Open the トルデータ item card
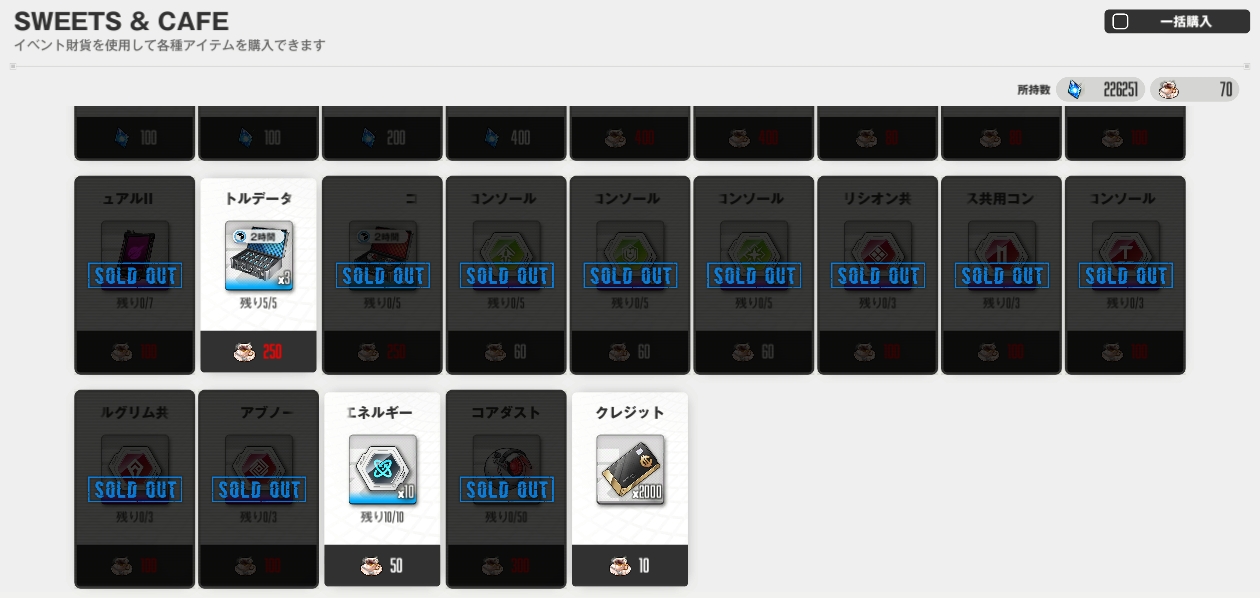The height and width of the screenshot is (598, 1260). coord(258,275)
